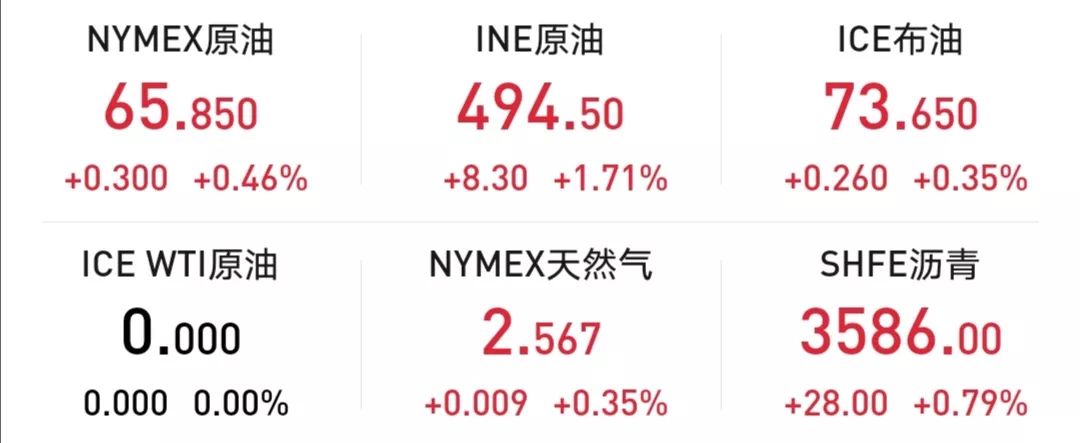This screenshot has width=1080, height=443.
Task: Open the NYMEX原油 quote tile
Action: pyautogui.click(x=181, y=111)
